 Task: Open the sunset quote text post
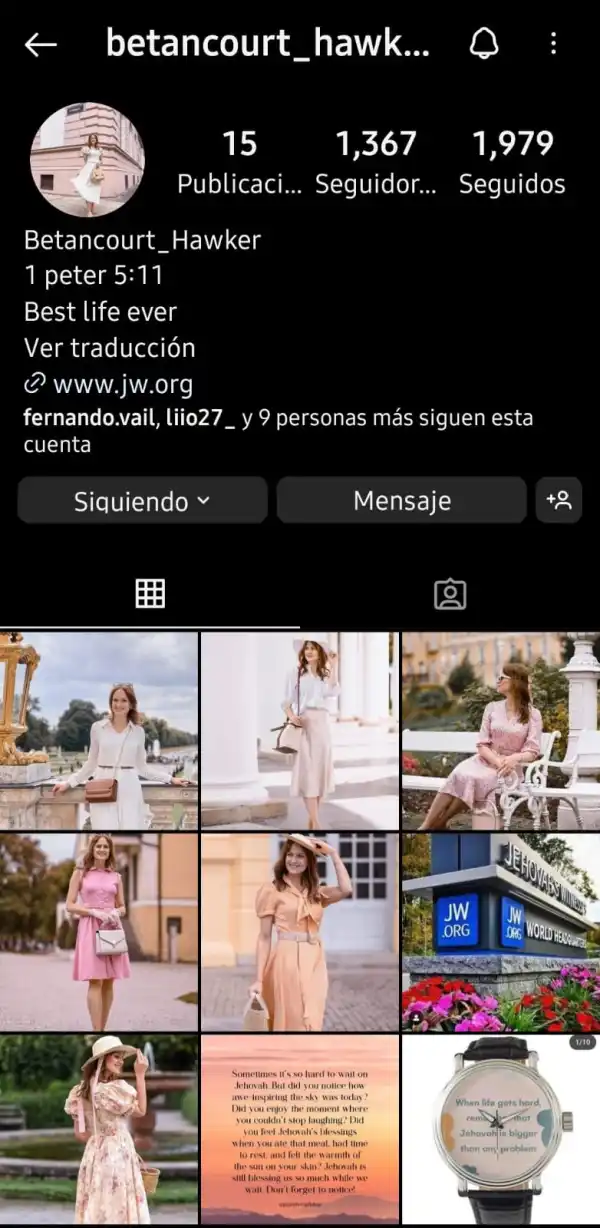tap(300, 1130)
